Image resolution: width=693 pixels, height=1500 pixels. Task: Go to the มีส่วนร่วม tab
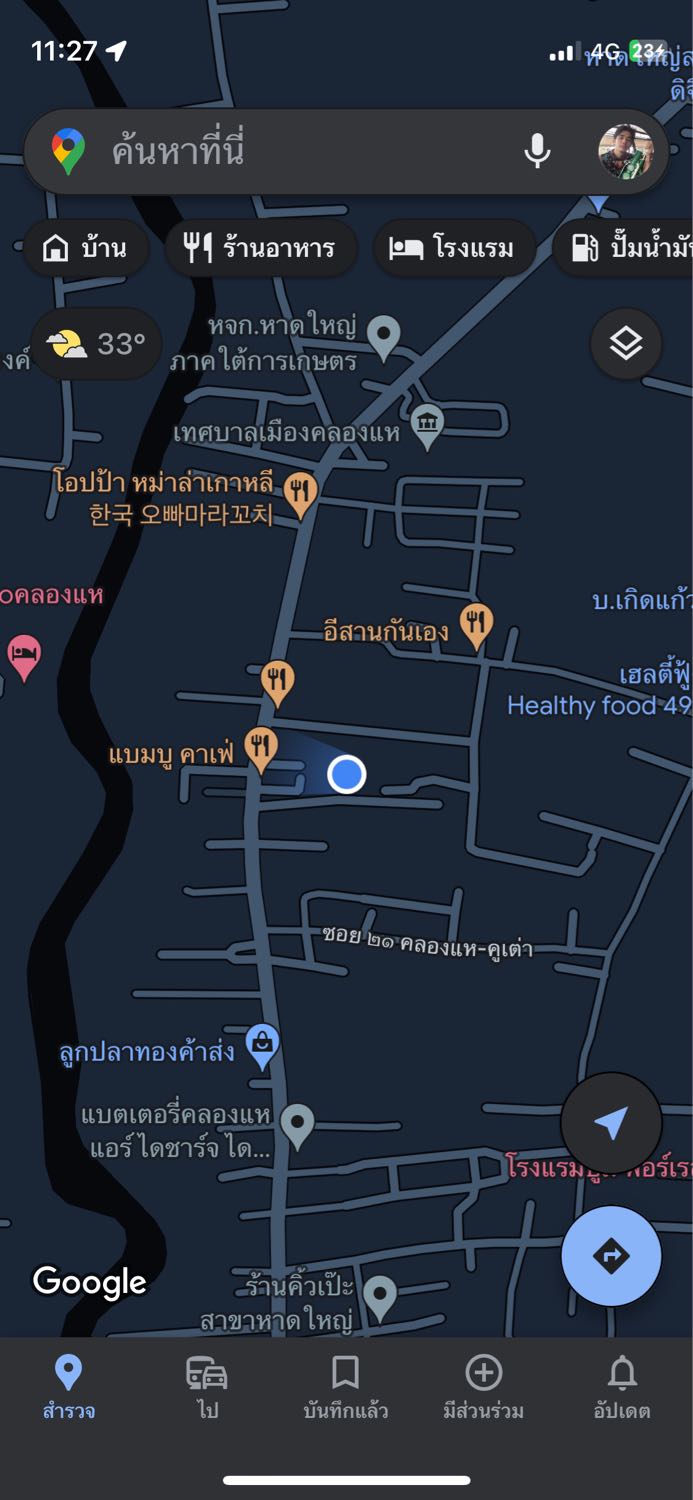[x=484, y=1386]
